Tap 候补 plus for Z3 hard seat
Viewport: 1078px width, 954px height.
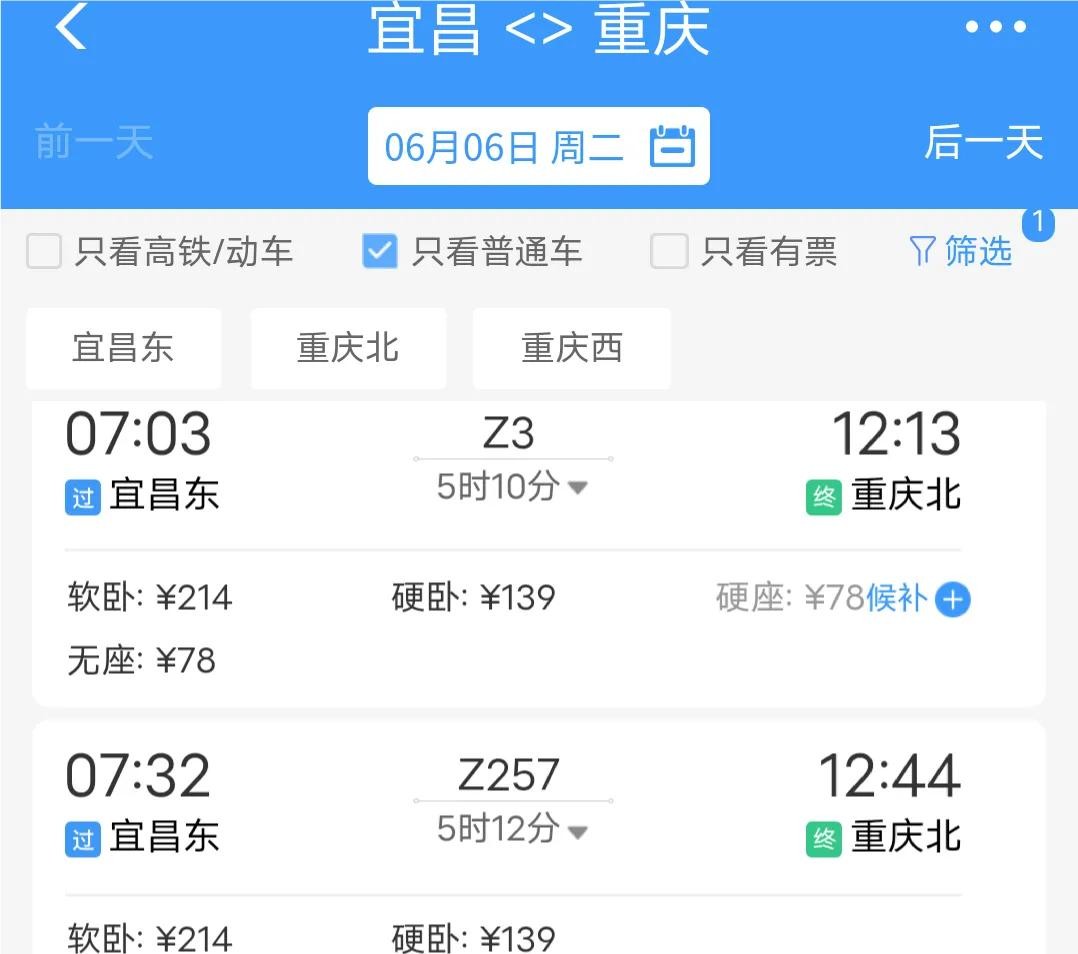[x=951, y=600]
